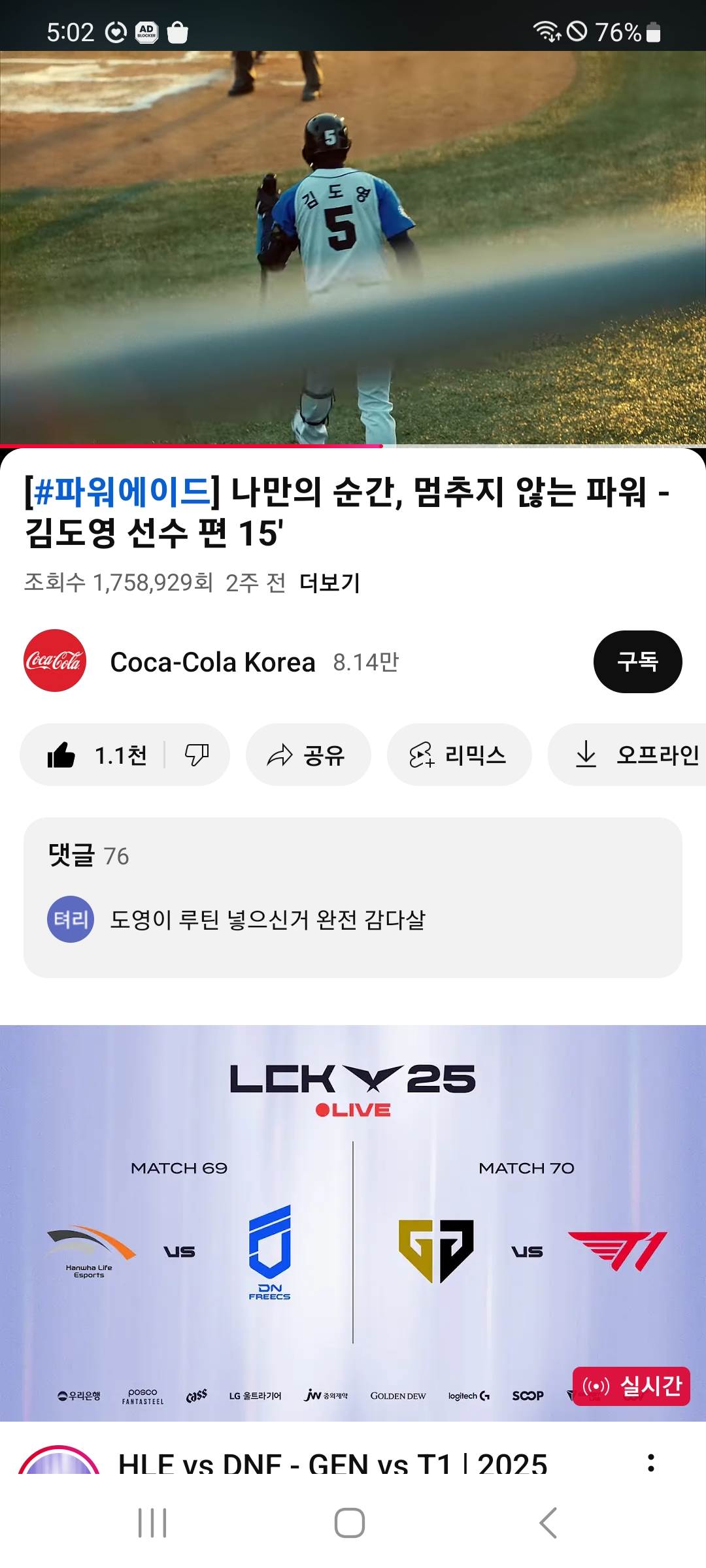Subscribe with the 구독 button
The image size is (706, 1568).
[x=637, y=661]
